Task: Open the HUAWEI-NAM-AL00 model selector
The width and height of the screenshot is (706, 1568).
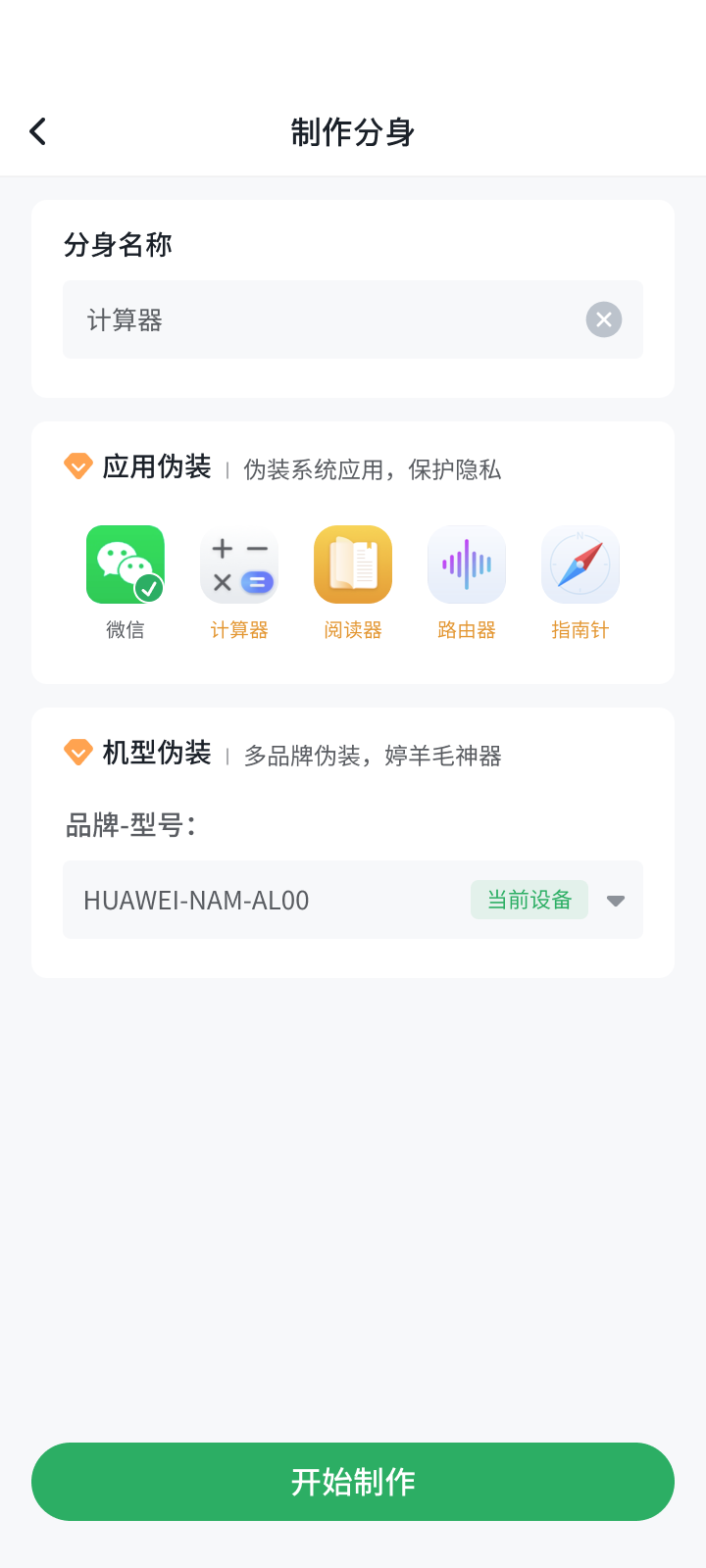Action: point(353,900)
